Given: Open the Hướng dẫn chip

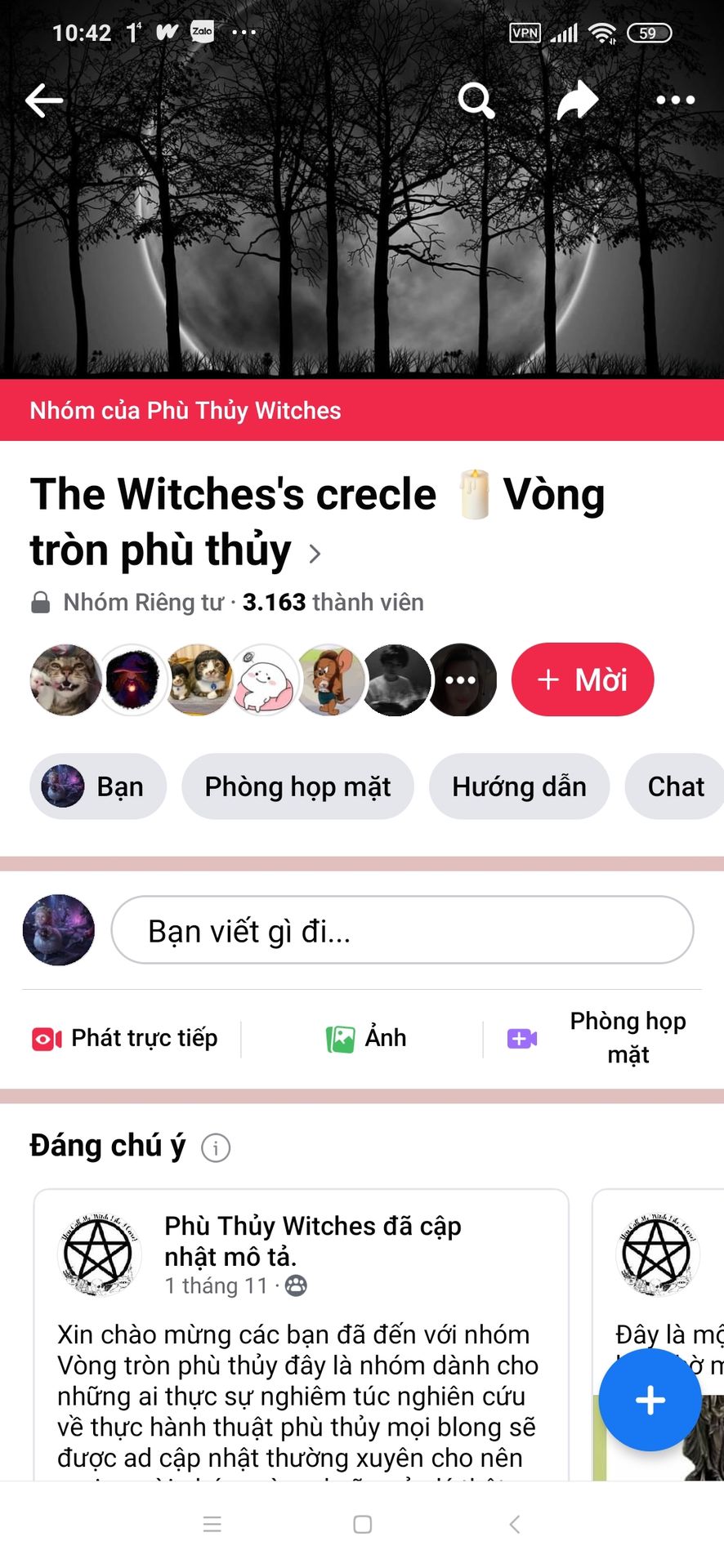Looking at the screenshot, I should click(x=519, y=786).
